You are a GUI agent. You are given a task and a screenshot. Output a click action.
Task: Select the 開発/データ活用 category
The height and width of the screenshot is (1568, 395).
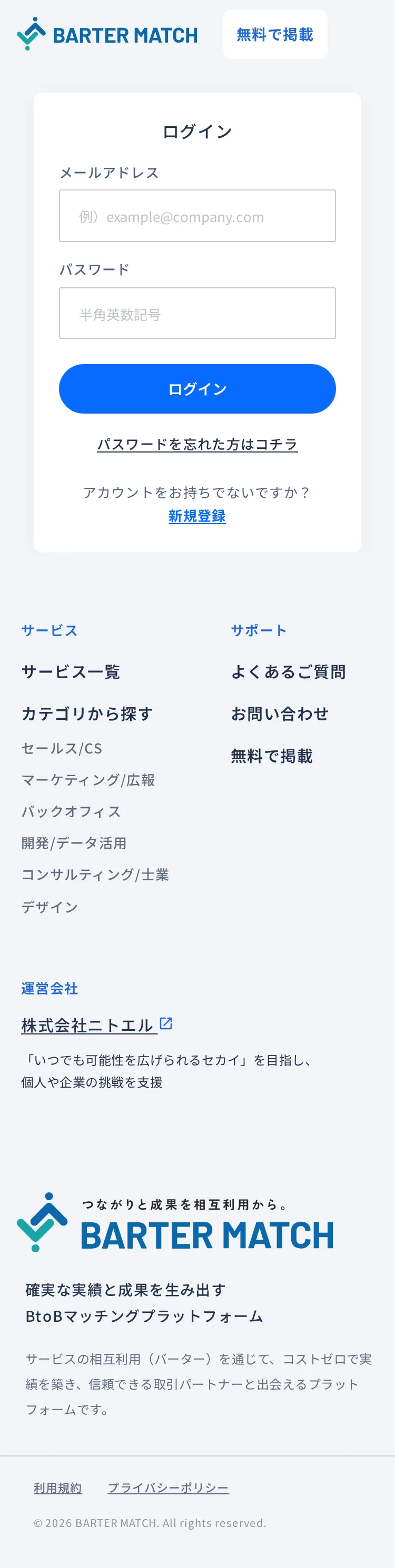(74, 843)
